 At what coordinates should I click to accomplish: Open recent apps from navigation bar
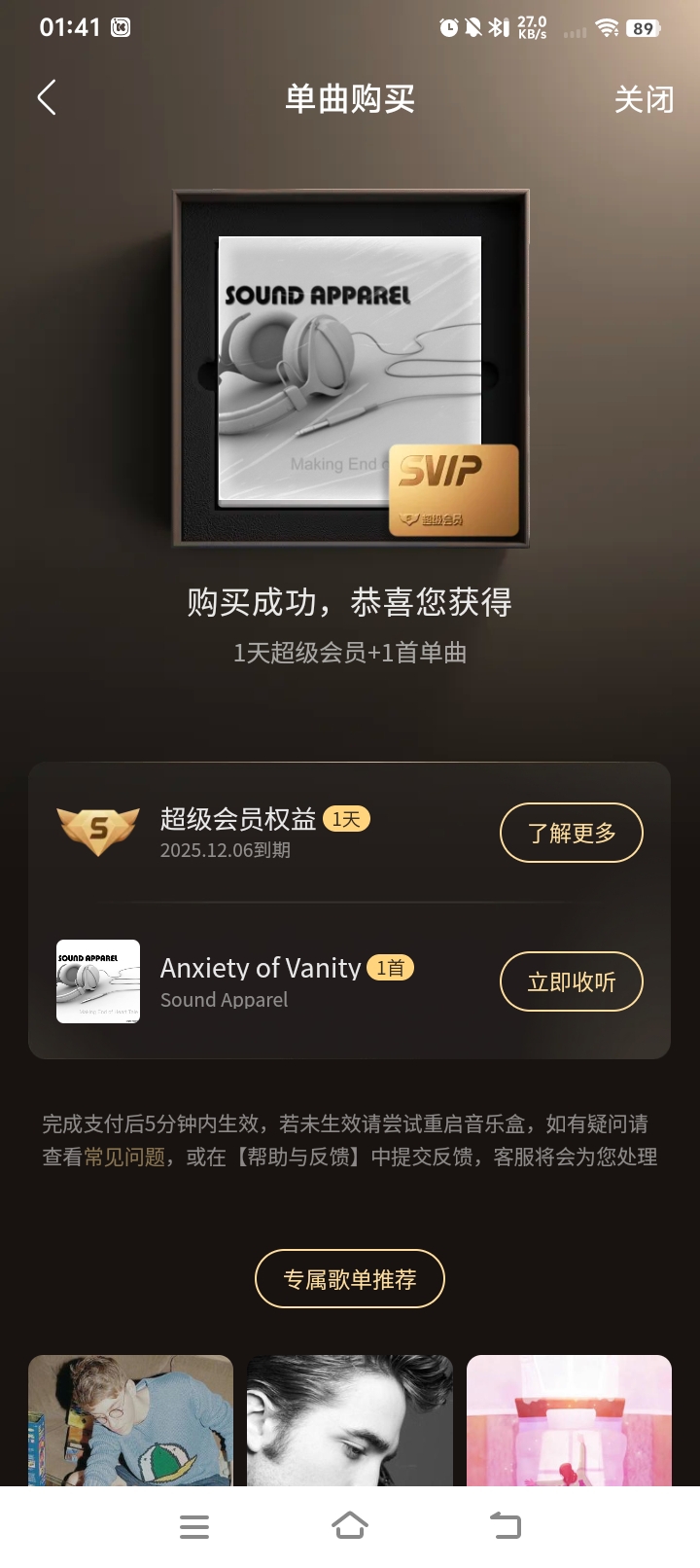pyautogui.click(x=194, y=1526)
